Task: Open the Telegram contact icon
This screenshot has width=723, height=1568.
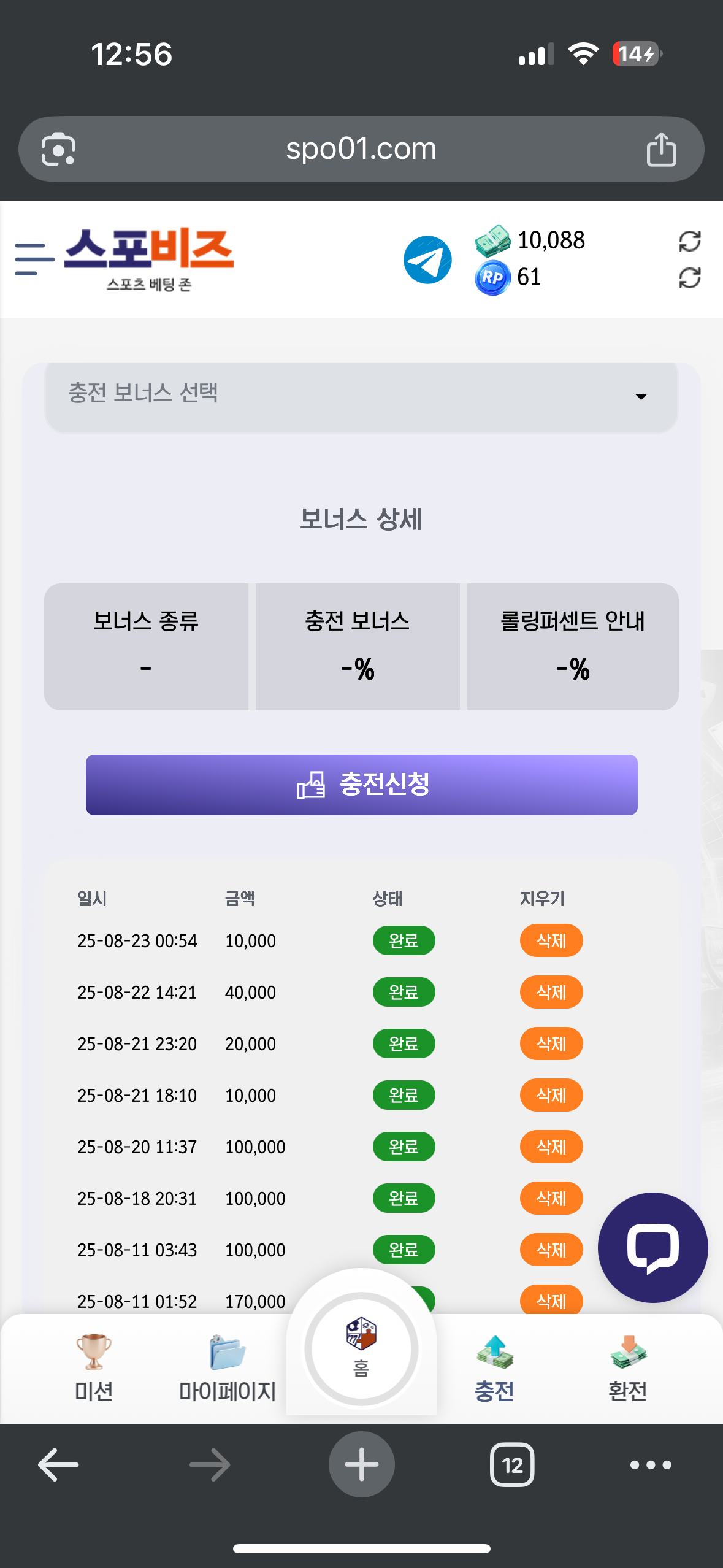Action: (427, 259)
